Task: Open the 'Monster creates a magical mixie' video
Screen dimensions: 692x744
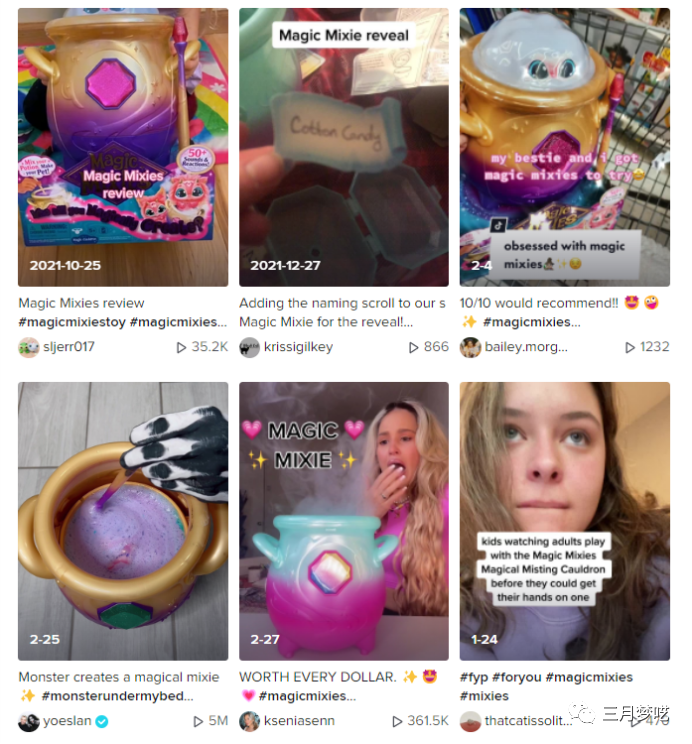Action: click(122, 520)
